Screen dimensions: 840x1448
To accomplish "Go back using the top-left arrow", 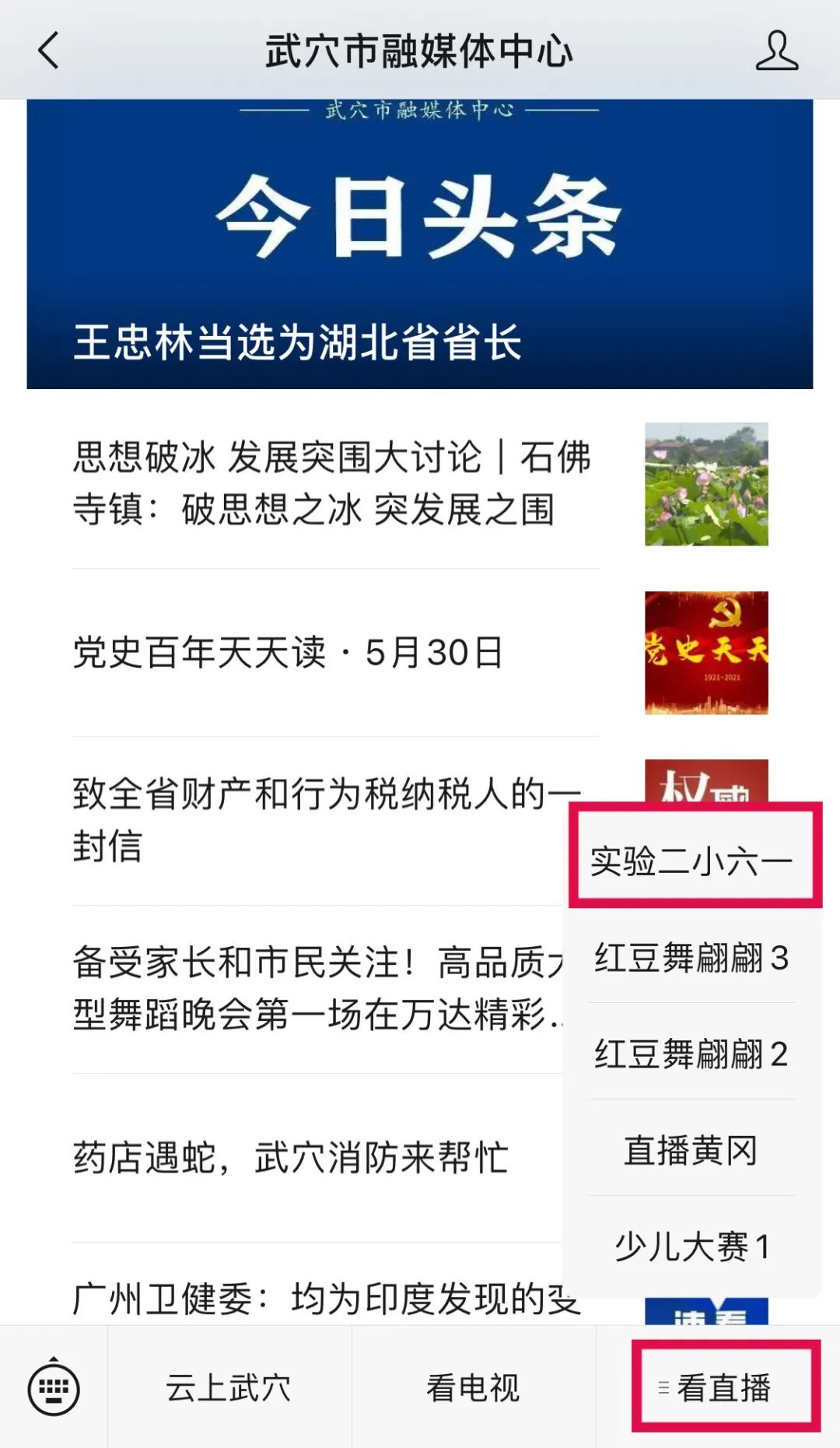I will tap(48, 51).
